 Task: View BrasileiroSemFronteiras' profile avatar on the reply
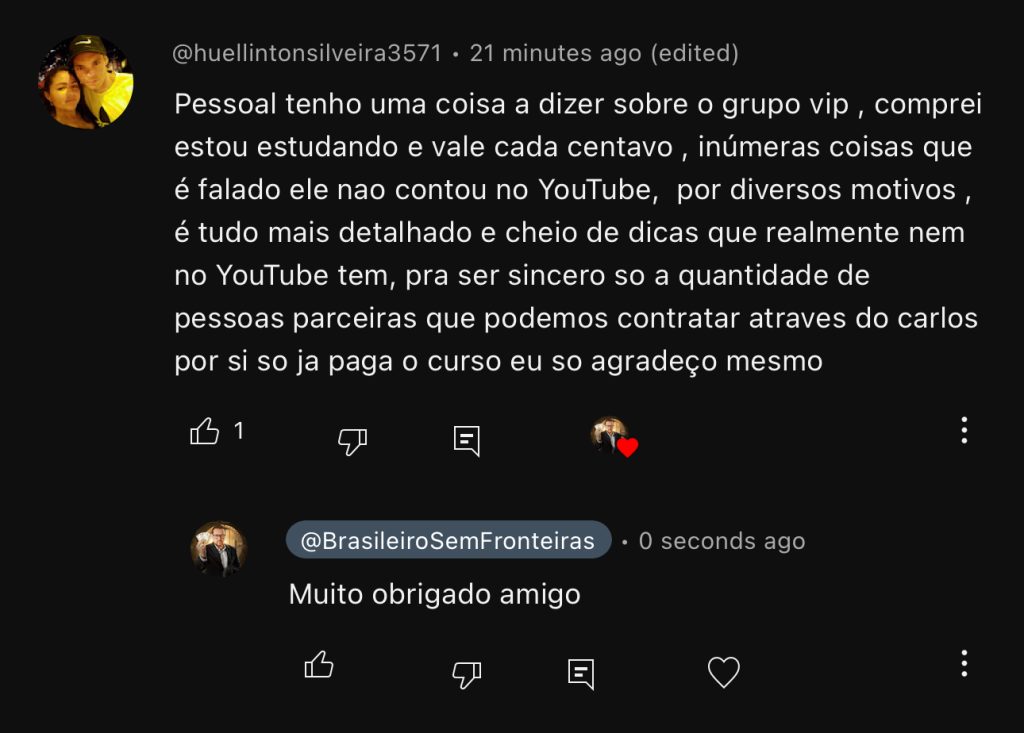pos(218,549)
